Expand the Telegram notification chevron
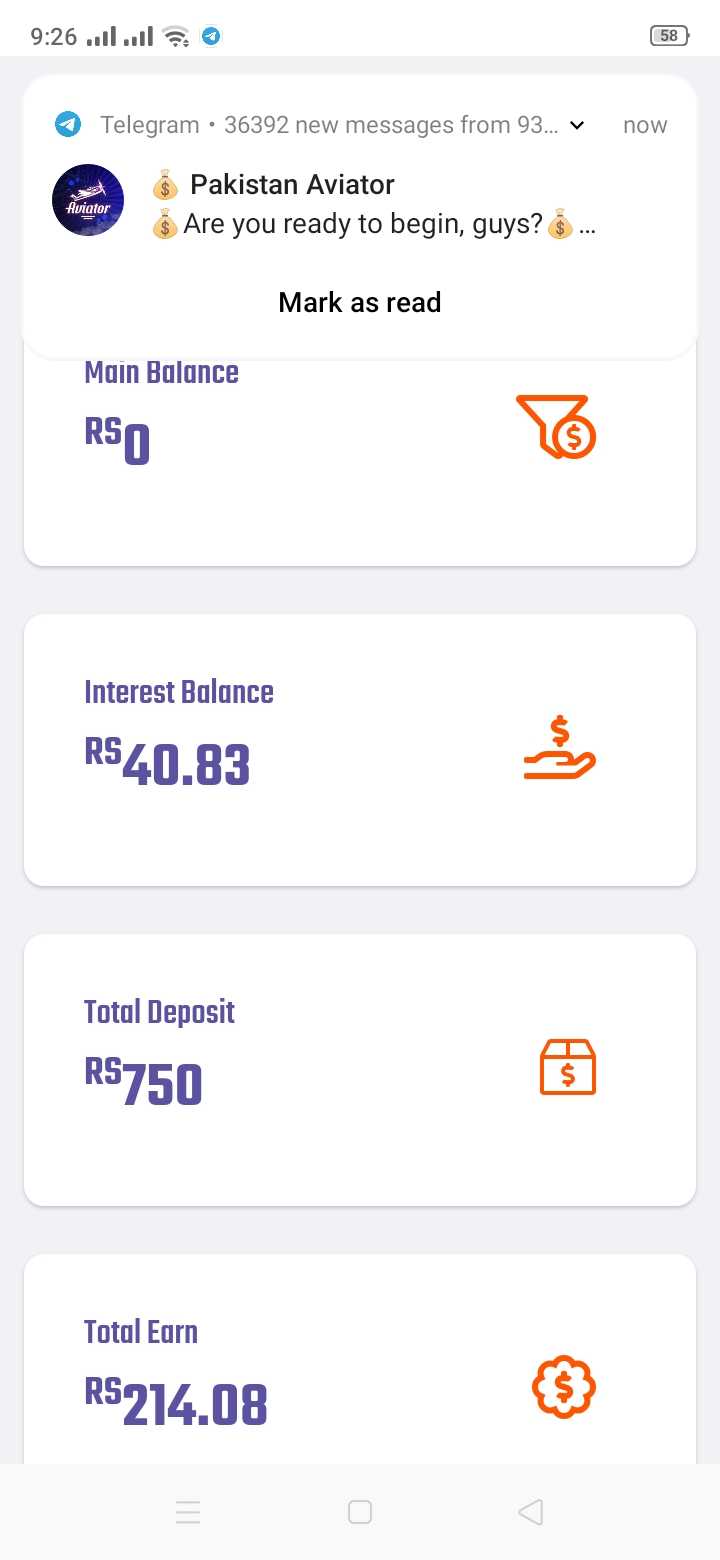 pyautogui.click(x=577, y=125)
